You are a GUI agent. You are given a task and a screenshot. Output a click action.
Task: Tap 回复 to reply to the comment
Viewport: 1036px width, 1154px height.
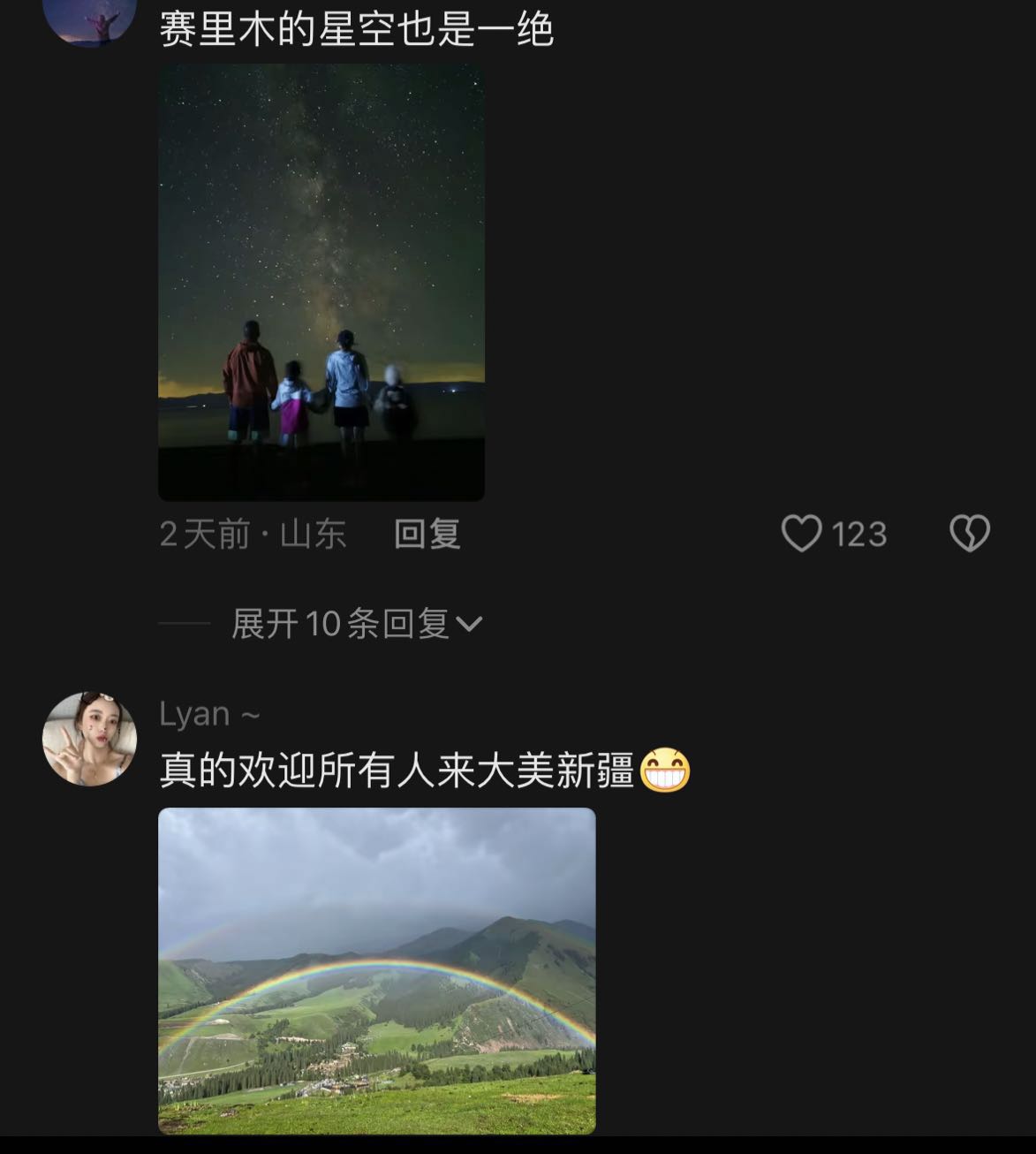(x=427, y=534)
